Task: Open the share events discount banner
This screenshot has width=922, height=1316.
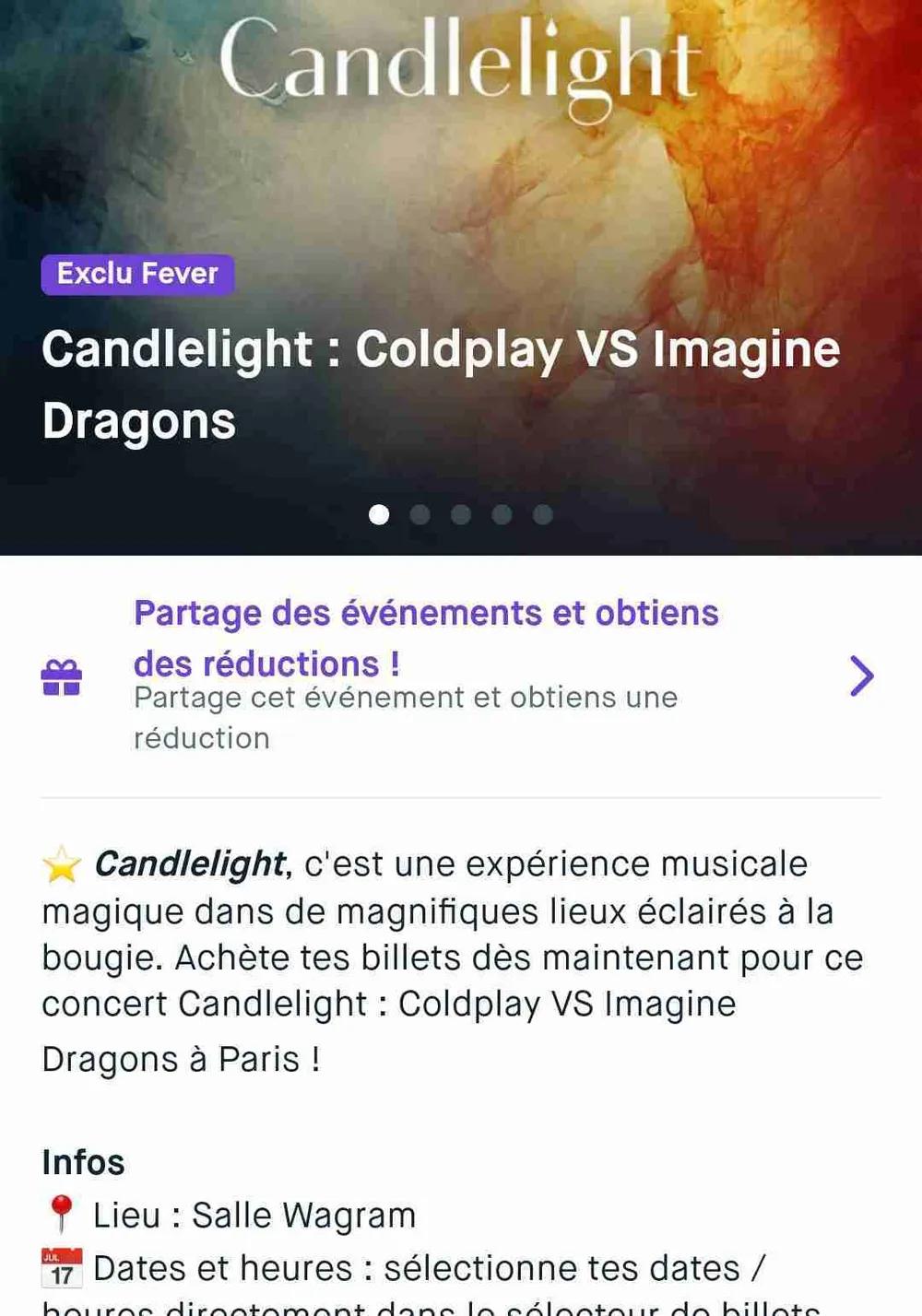Action: tap(424, 675)
